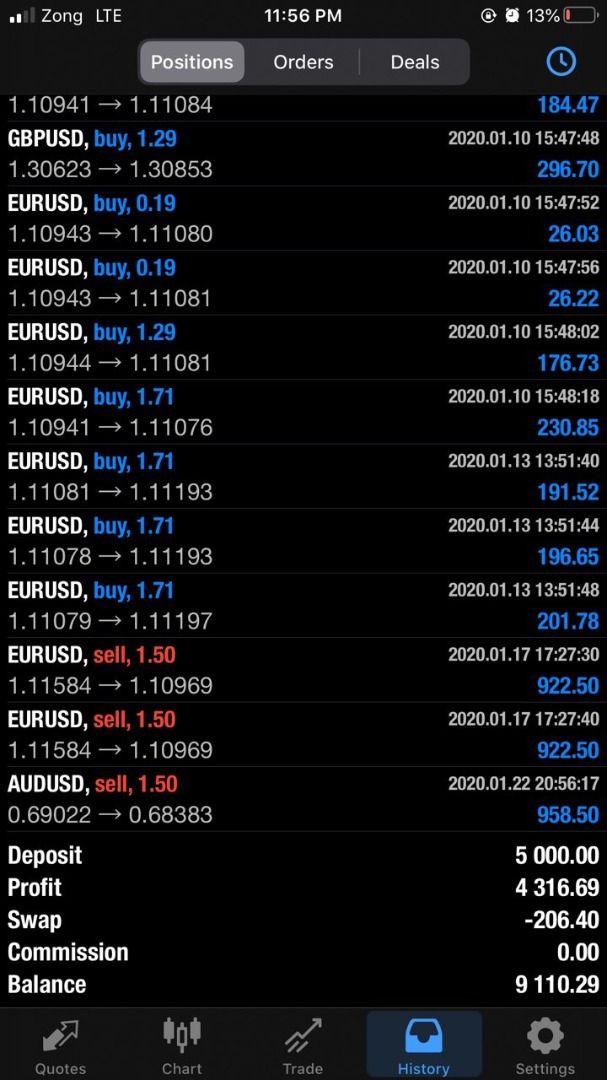This screenshot has height=1080, width=607.
Task: Expand the EURUSD buy at 13:51:48
Action: tap(303, 605)
